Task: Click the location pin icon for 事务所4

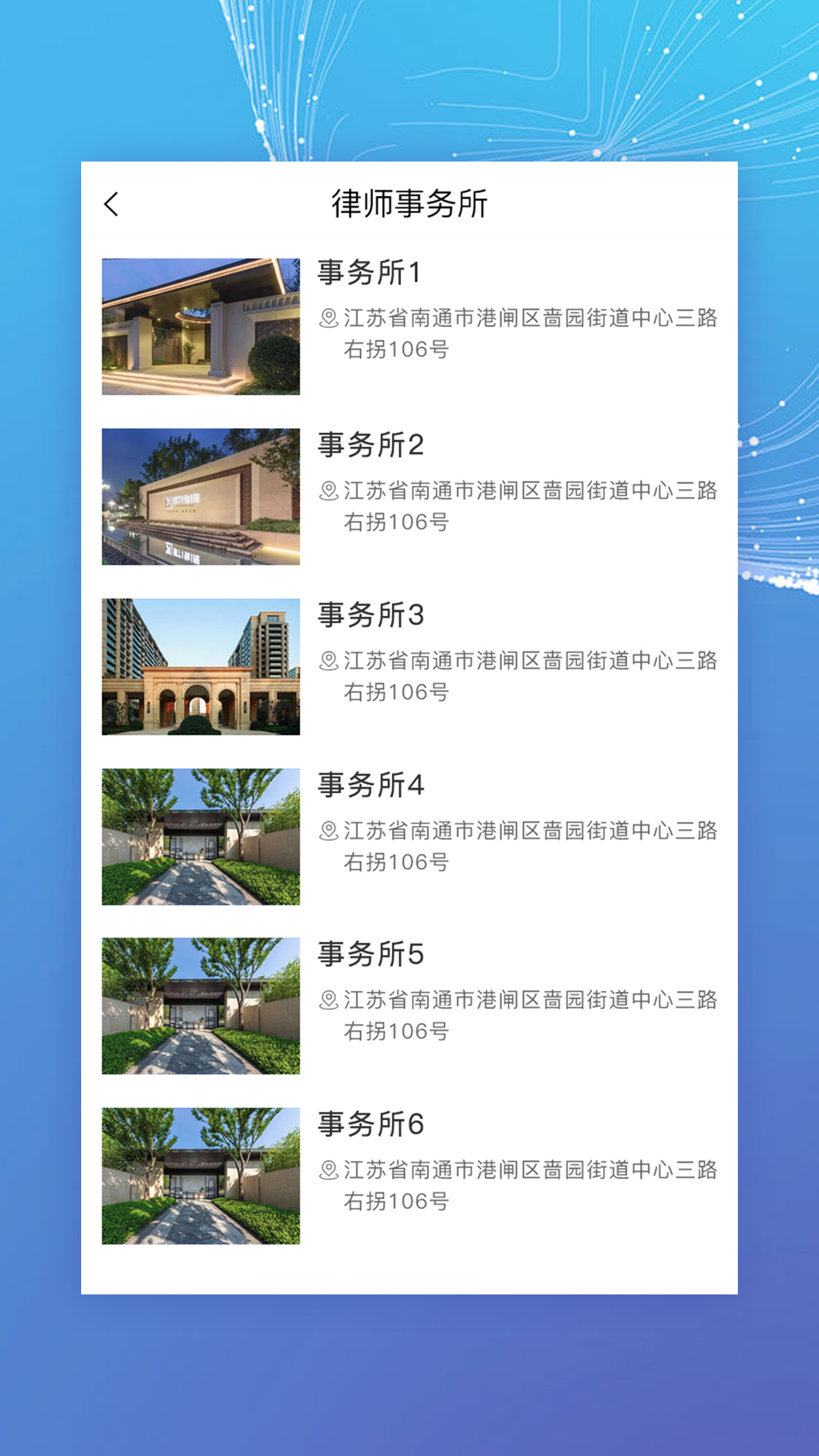Action: [x=329, y=830]
